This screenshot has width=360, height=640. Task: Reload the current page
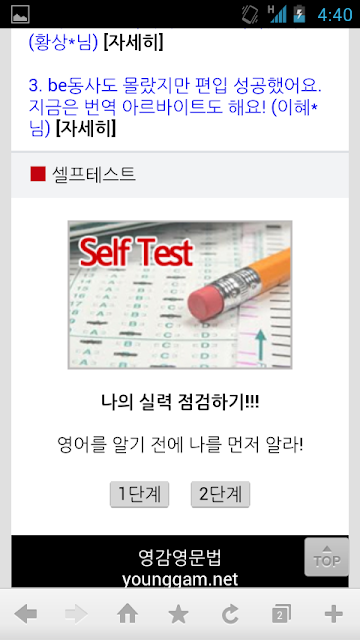click(x=230, y=614)
